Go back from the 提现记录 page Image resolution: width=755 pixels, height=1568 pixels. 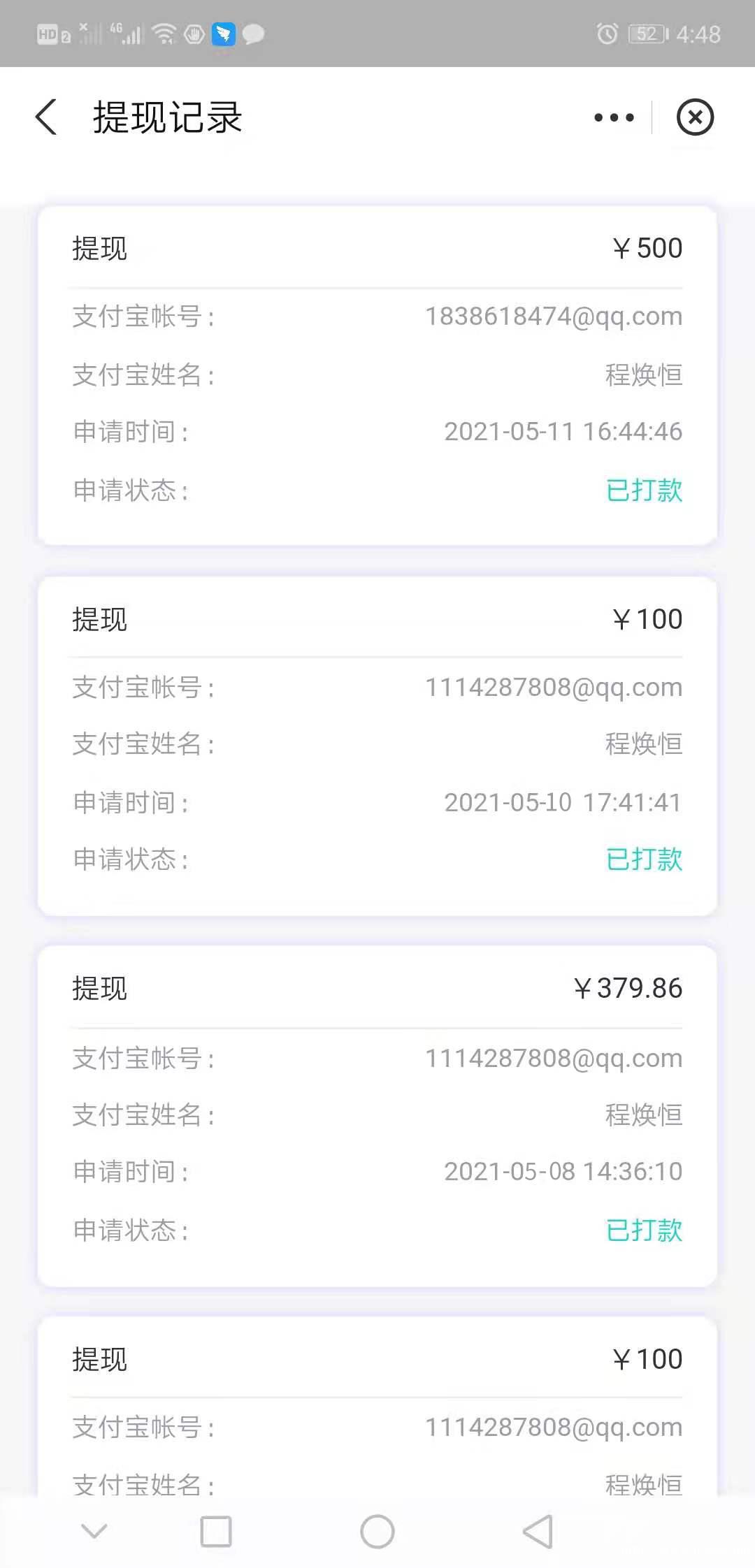tap(46, 117)
